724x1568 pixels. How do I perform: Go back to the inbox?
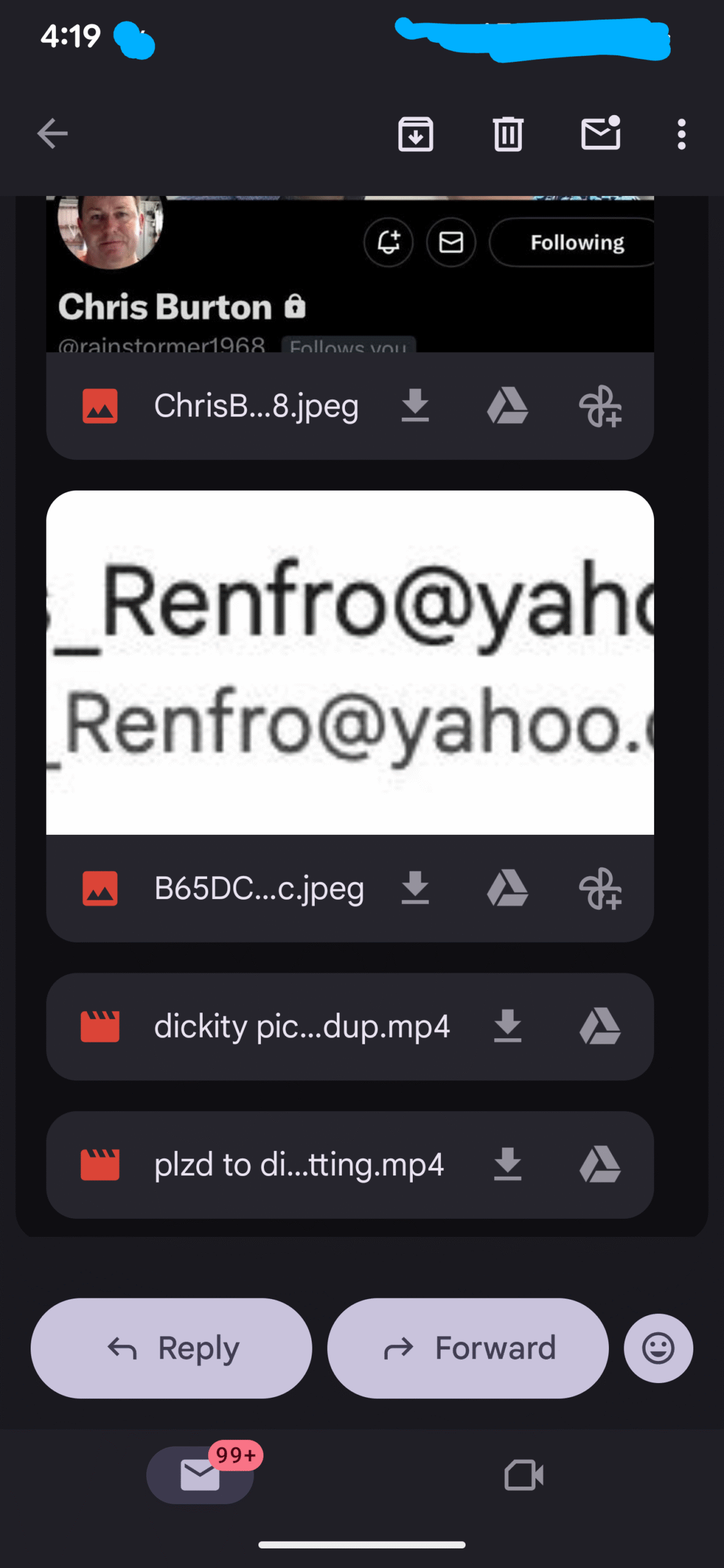pos(52,134)
